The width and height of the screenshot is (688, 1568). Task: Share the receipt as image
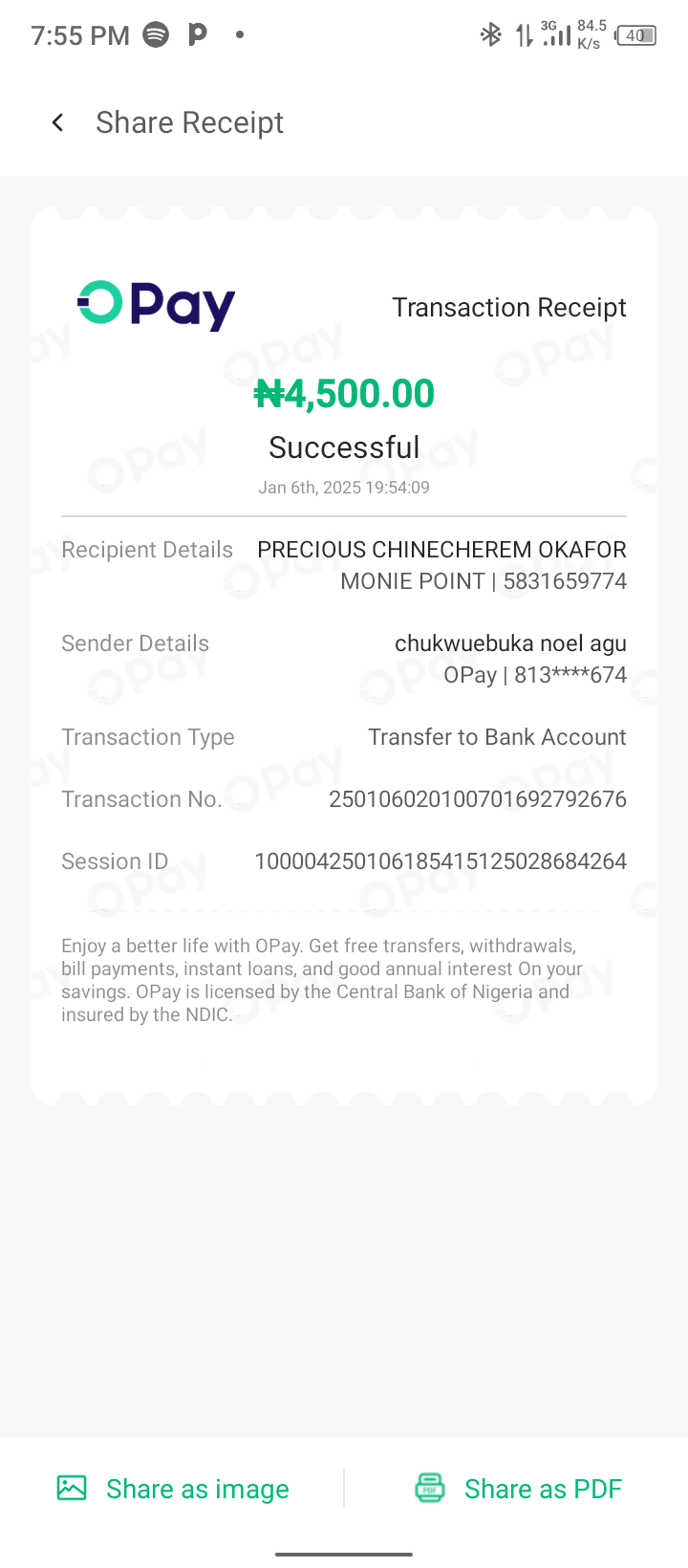coord(173,1489)
